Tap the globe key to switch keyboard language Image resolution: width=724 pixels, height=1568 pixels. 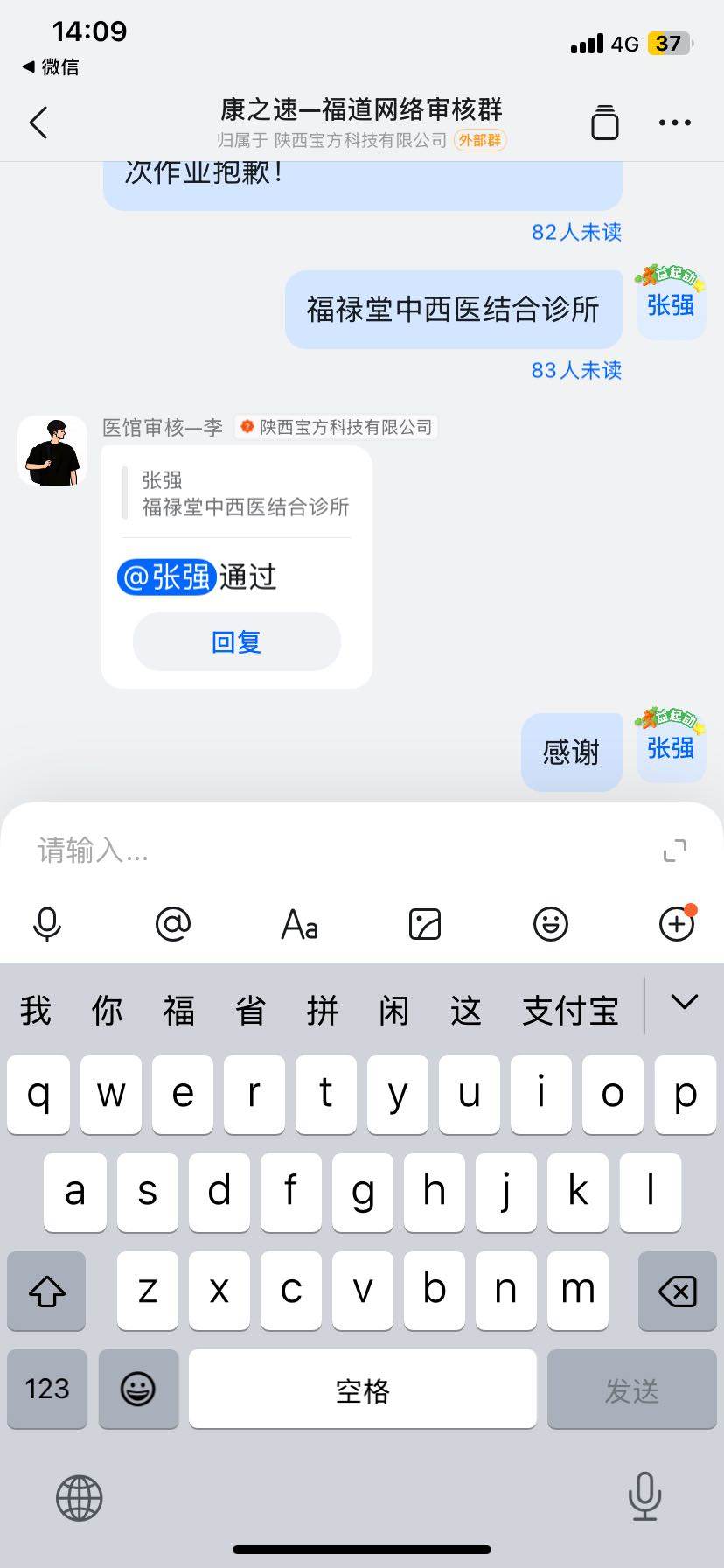click(x=79, y=1499)
